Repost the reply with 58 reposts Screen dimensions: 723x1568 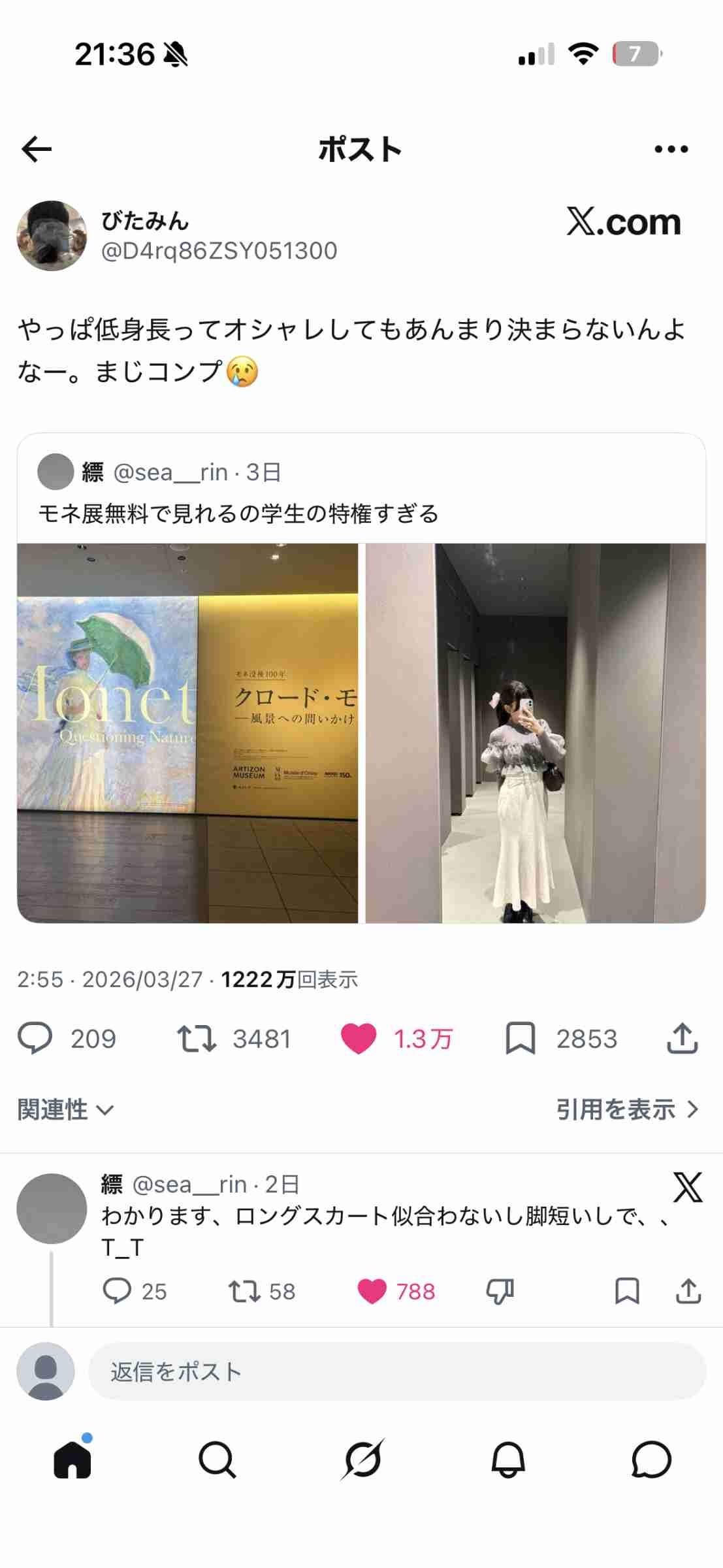click(244, 1291)
